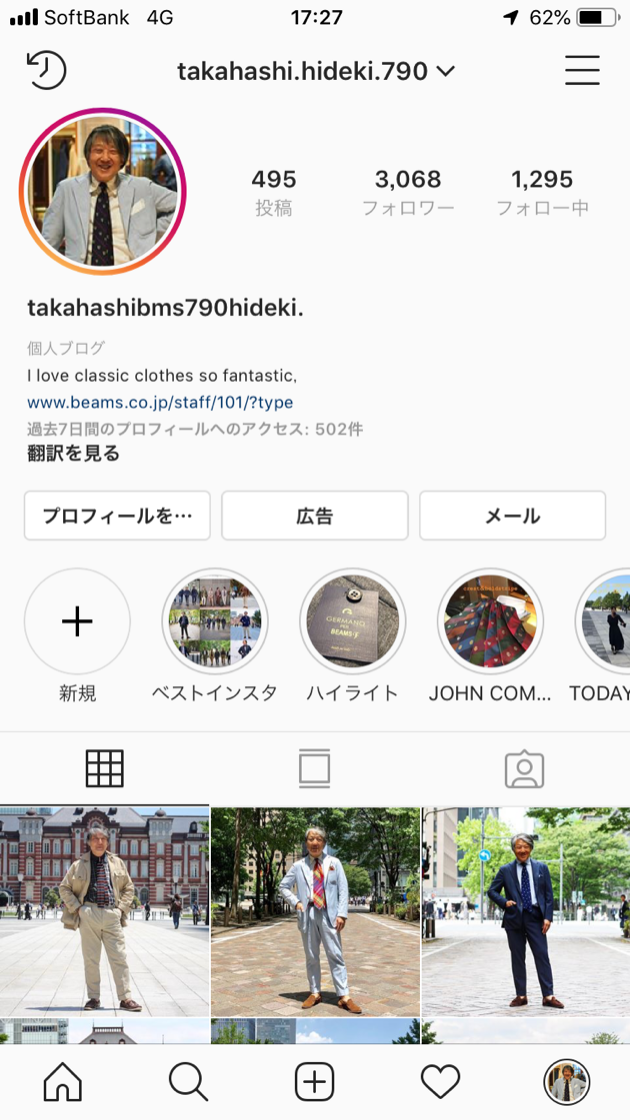Screen dimensions: 630x1120
Task: Open the hamburger menu
Action: point(581,71)
